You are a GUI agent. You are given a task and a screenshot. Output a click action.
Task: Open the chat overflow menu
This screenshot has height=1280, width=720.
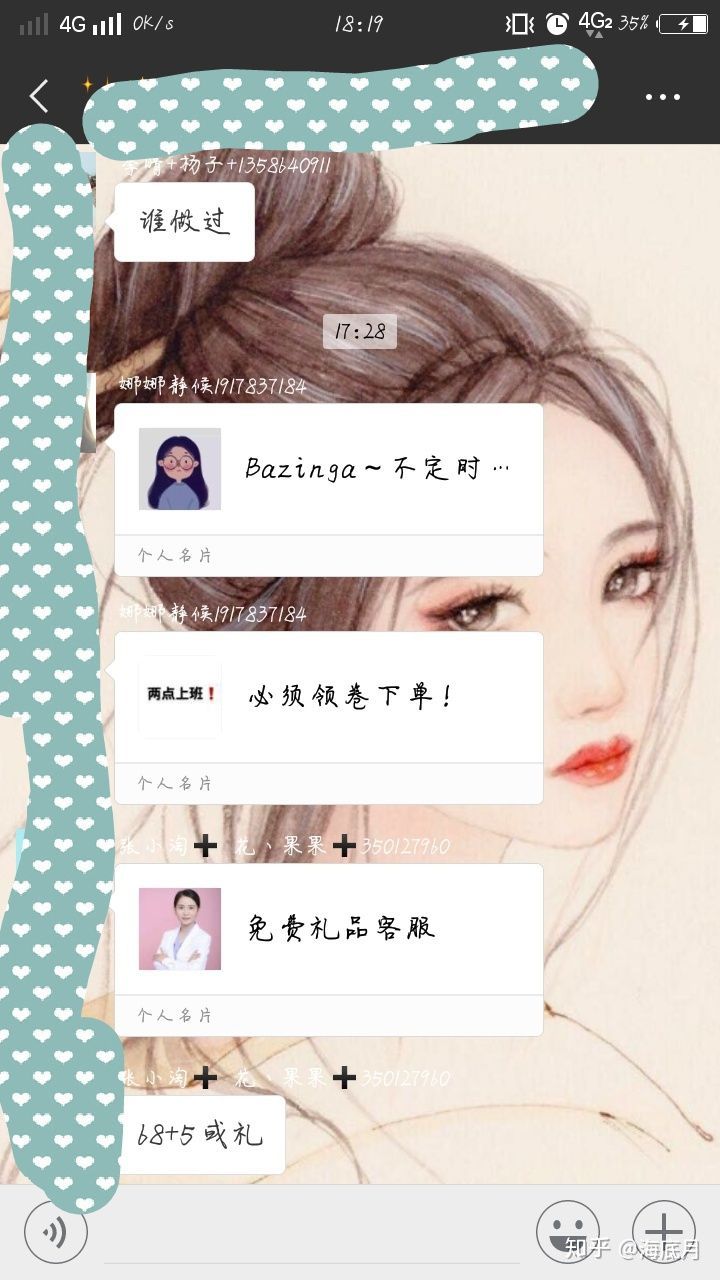pyautogui.click(x=662, y=97)
